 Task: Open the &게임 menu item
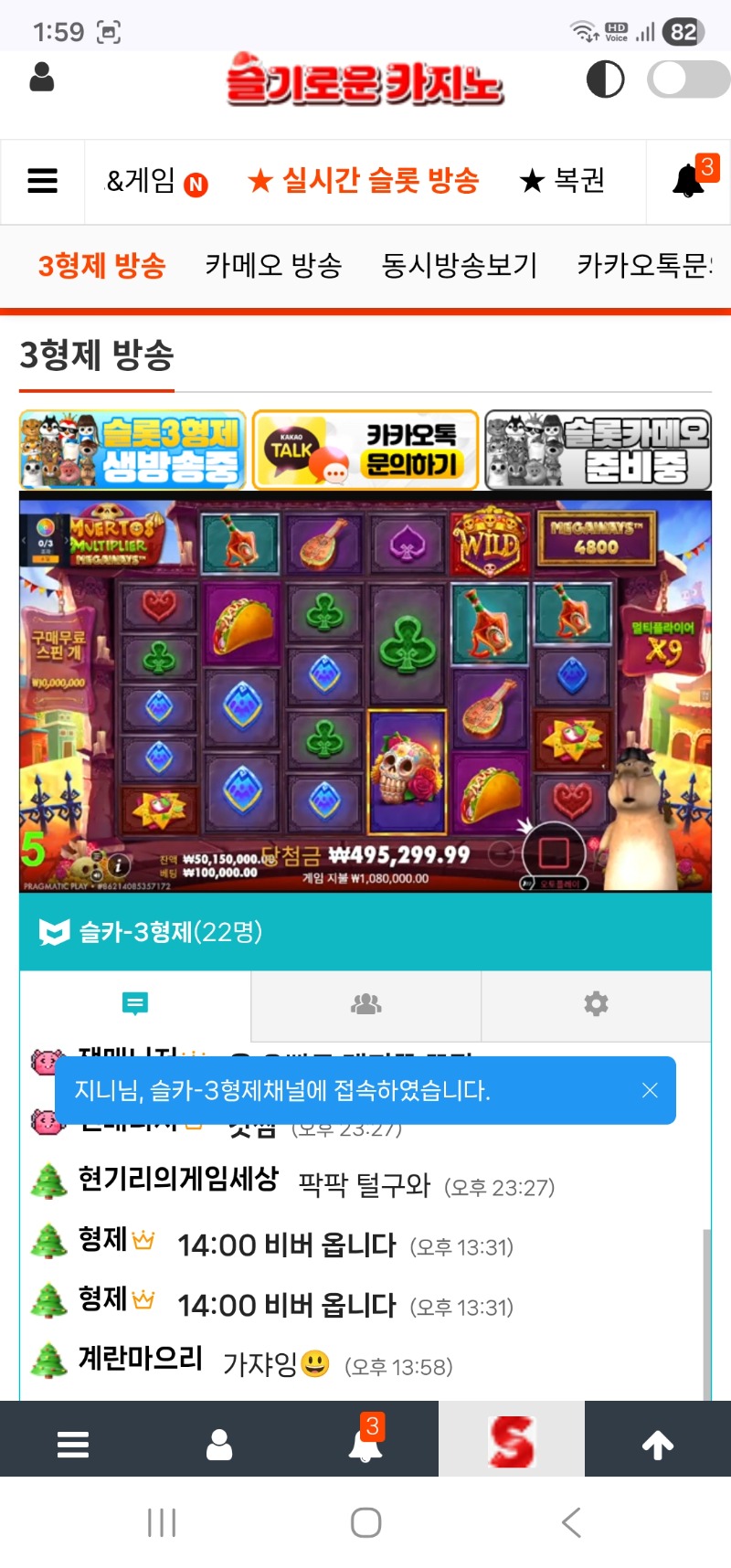pyautogui.click(x=155, y=181)
